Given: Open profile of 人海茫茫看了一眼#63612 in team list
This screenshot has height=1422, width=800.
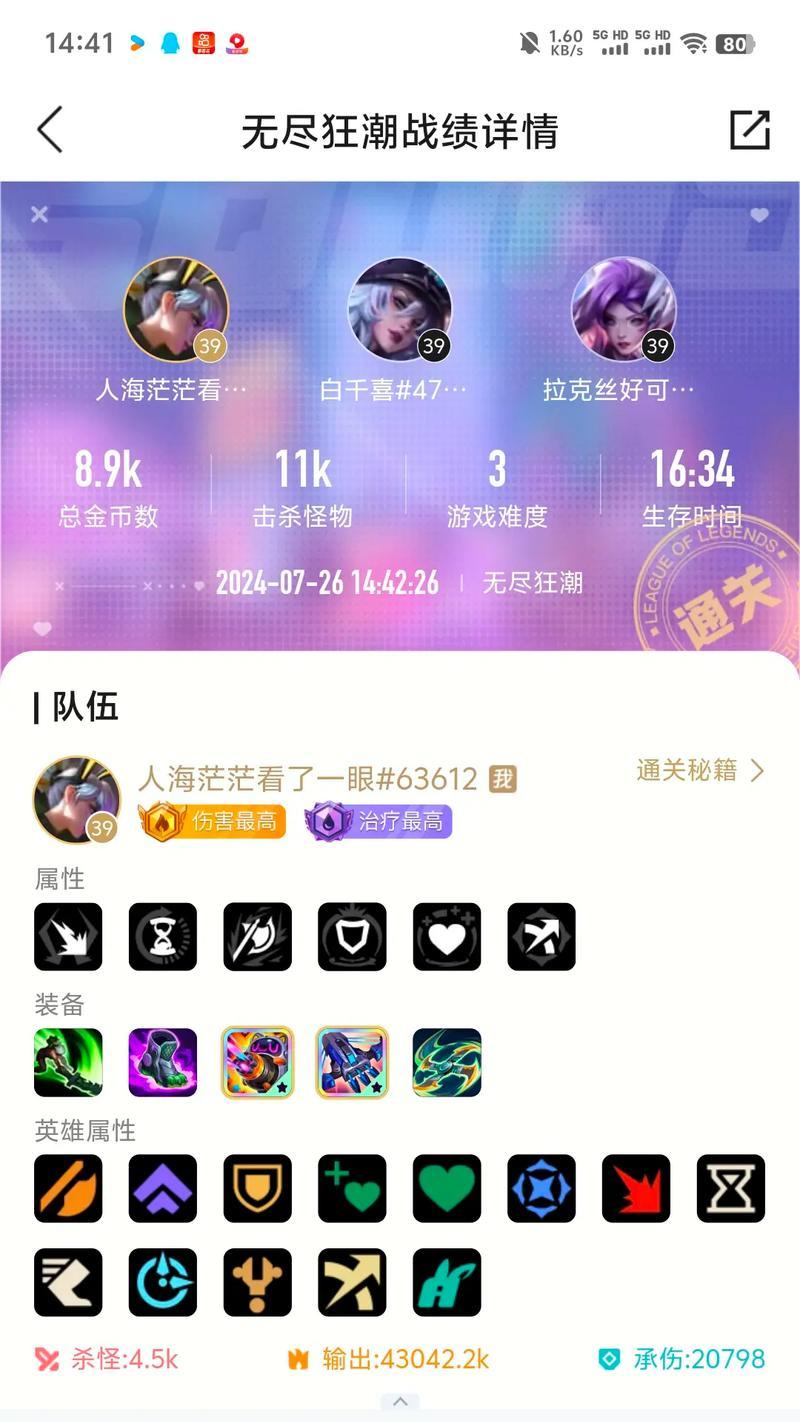Looking at the screenshot, I should [x=76, y=800].
